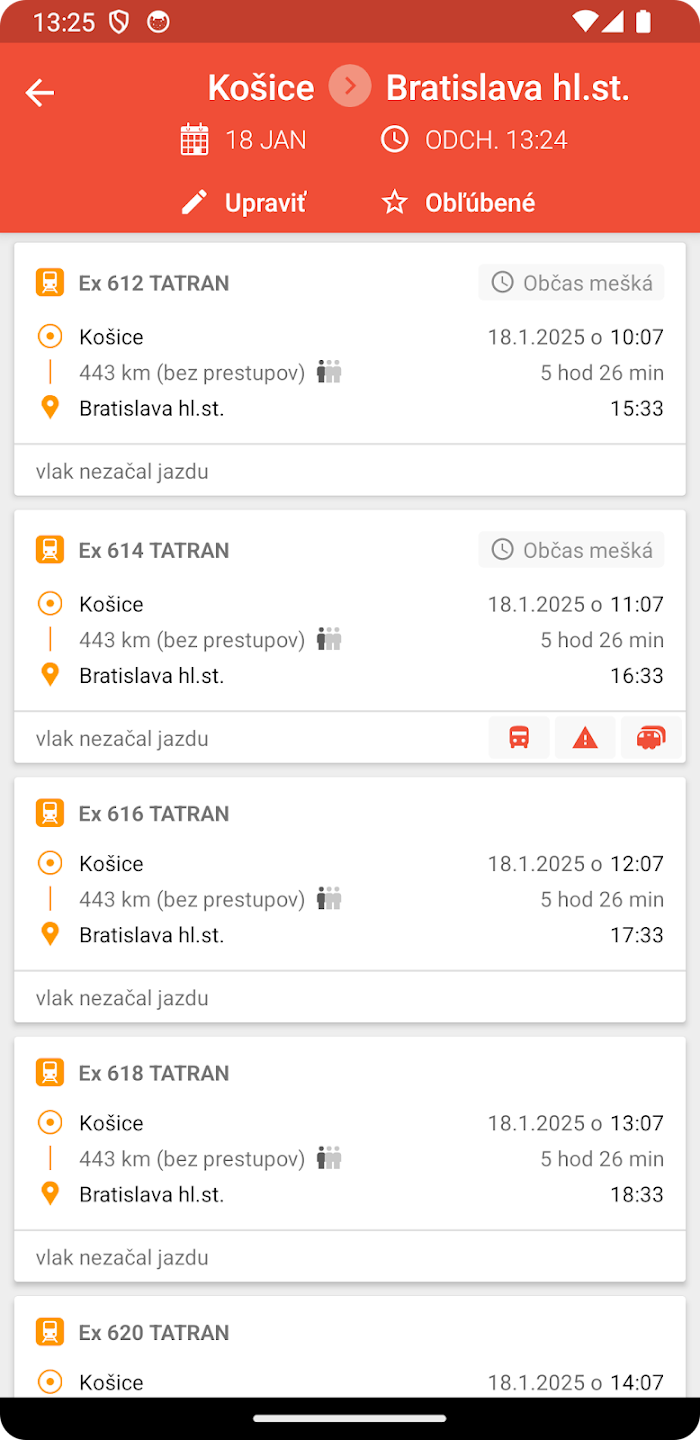Tap the Občas mešká badge on Ex 612
This screenshot has height=1440, width=700.
pyautogui.click(x=571, y=283)
